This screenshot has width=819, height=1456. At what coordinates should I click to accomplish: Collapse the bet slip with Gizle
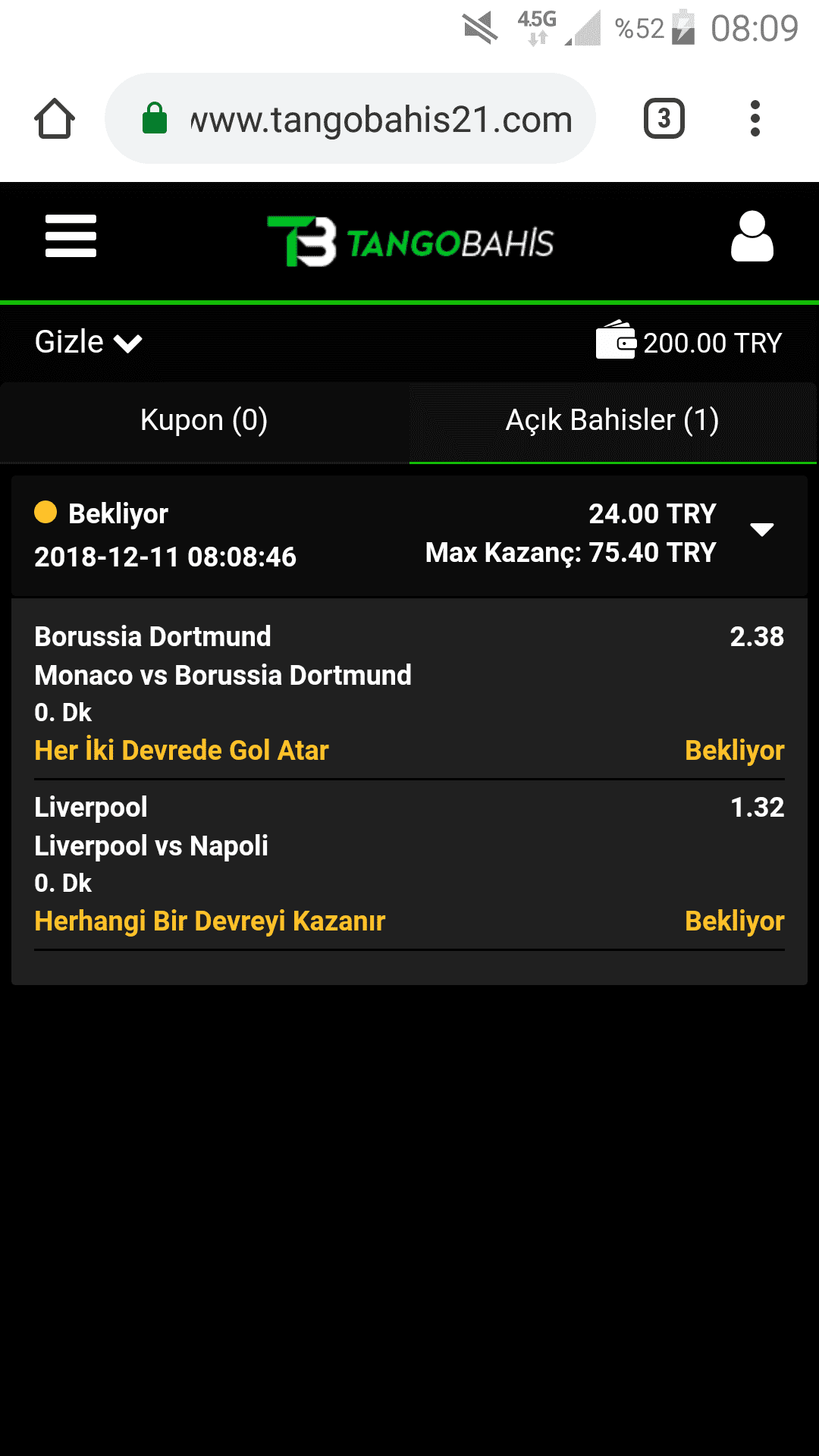coord(88,343)
